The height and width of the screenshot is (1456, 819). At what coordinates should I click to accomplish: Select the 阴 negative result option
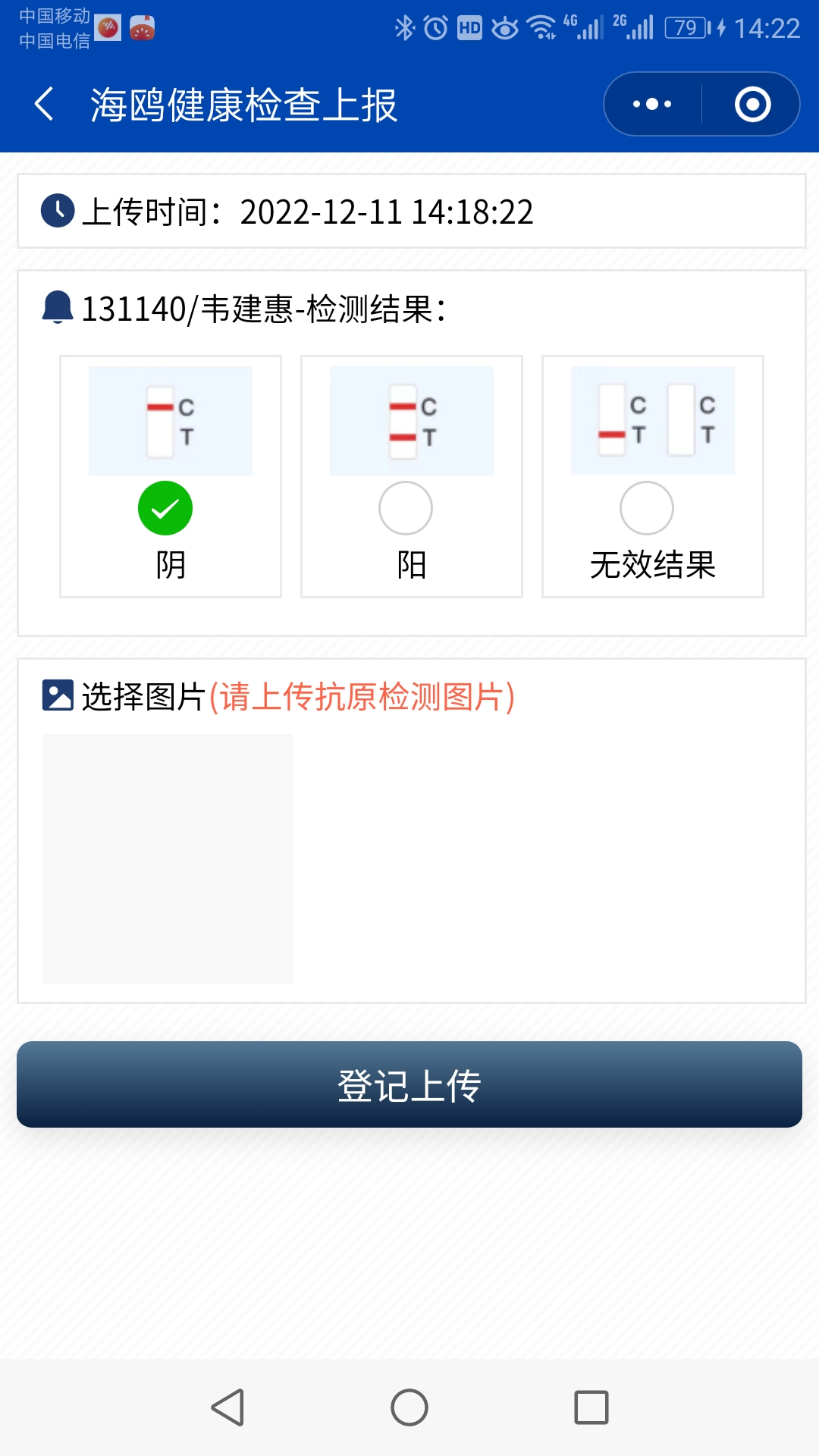(x=165, y=508)
